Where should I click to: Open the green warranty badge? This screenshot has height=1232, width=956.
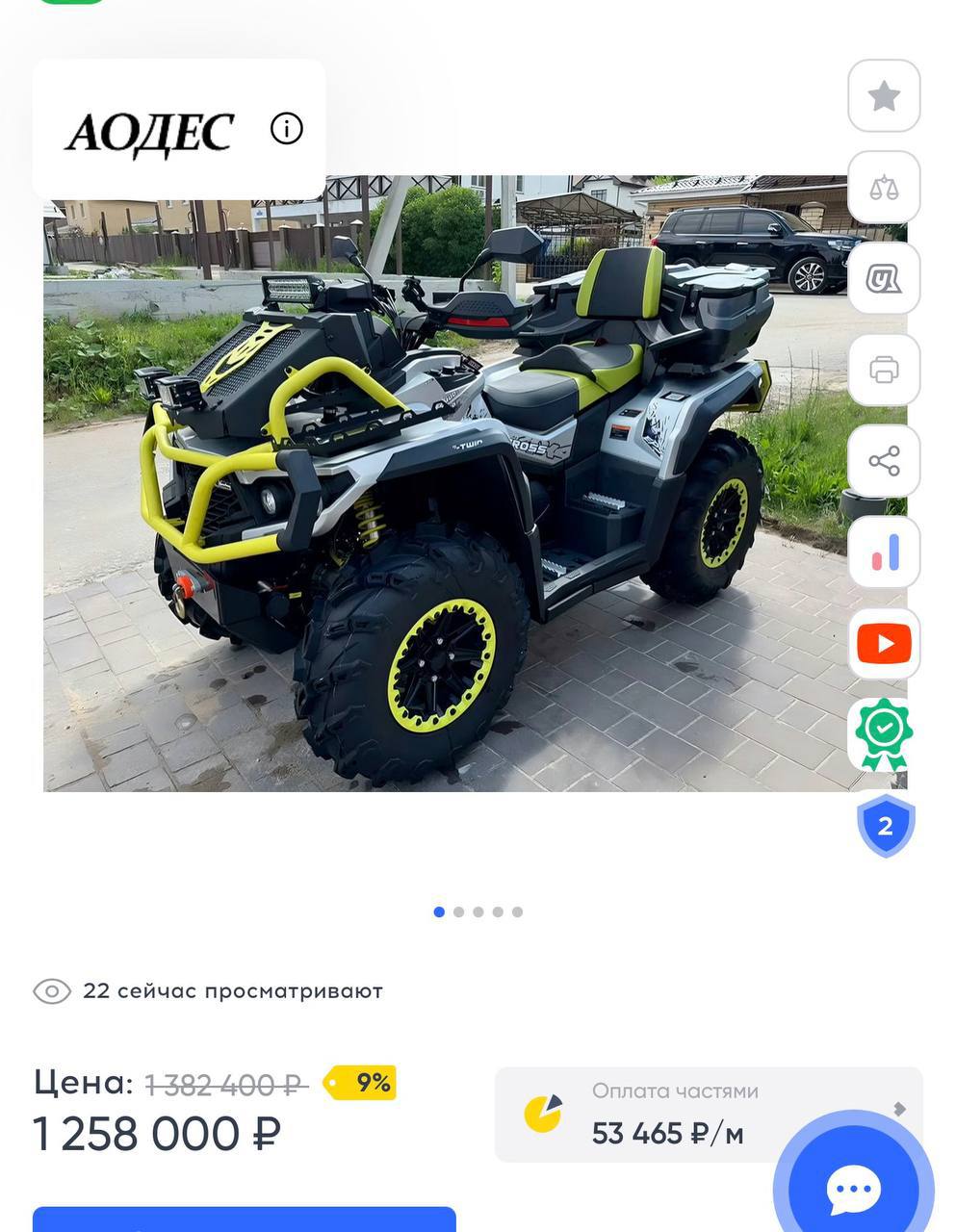coord(884,734)
